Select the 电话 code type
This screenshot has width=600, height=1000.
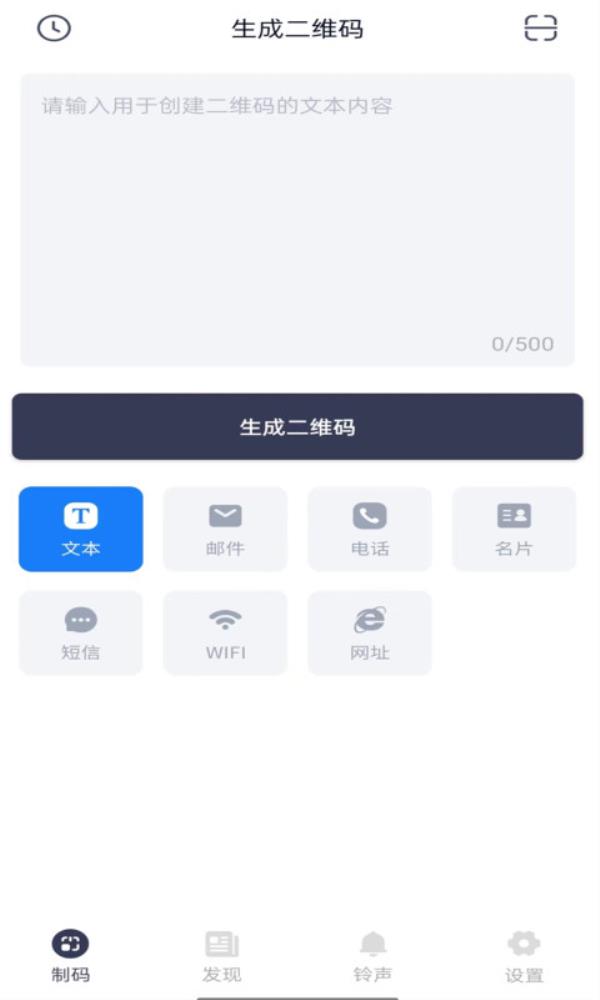pyautogui.click(x=369, y=529)
